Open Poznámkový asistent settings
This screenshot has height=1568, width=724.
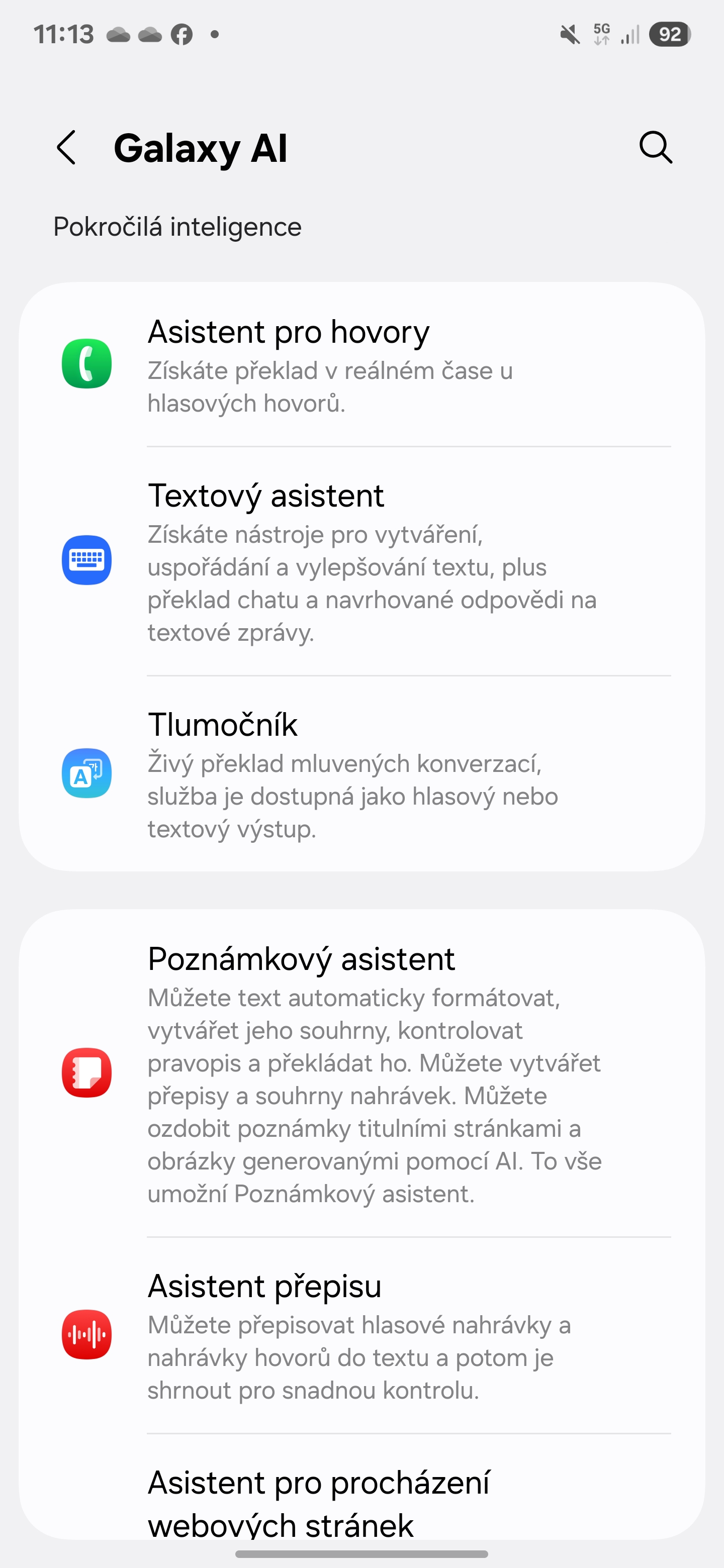click(361, 1072)
